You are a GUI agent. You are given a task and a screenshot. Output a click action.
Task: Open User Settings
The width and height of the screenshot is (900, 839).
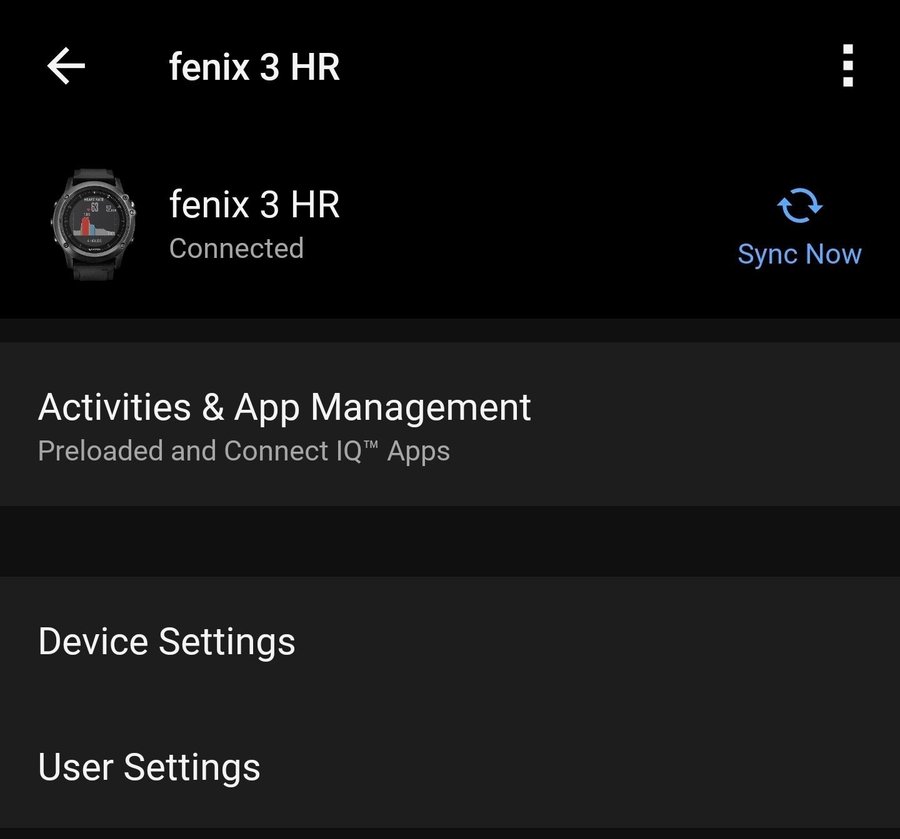tap(149, 767)
